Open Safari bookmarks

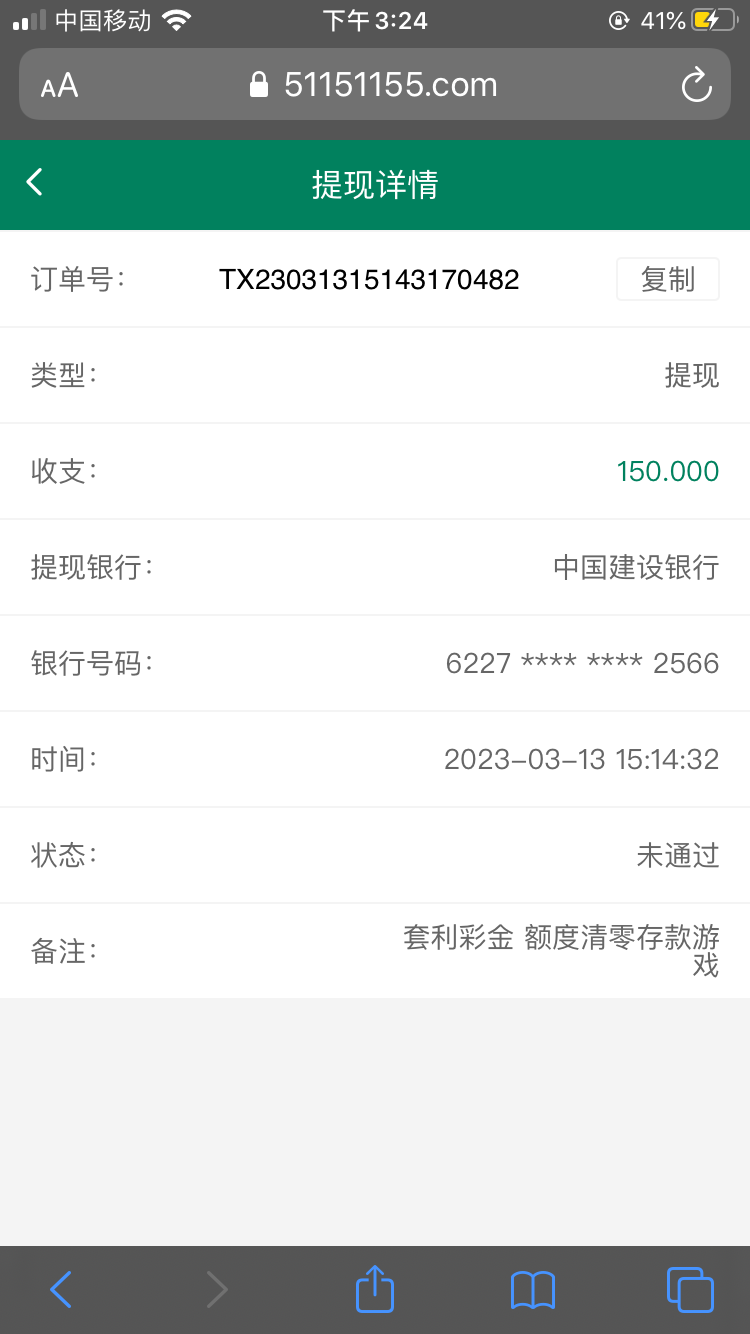point(532,1290)
